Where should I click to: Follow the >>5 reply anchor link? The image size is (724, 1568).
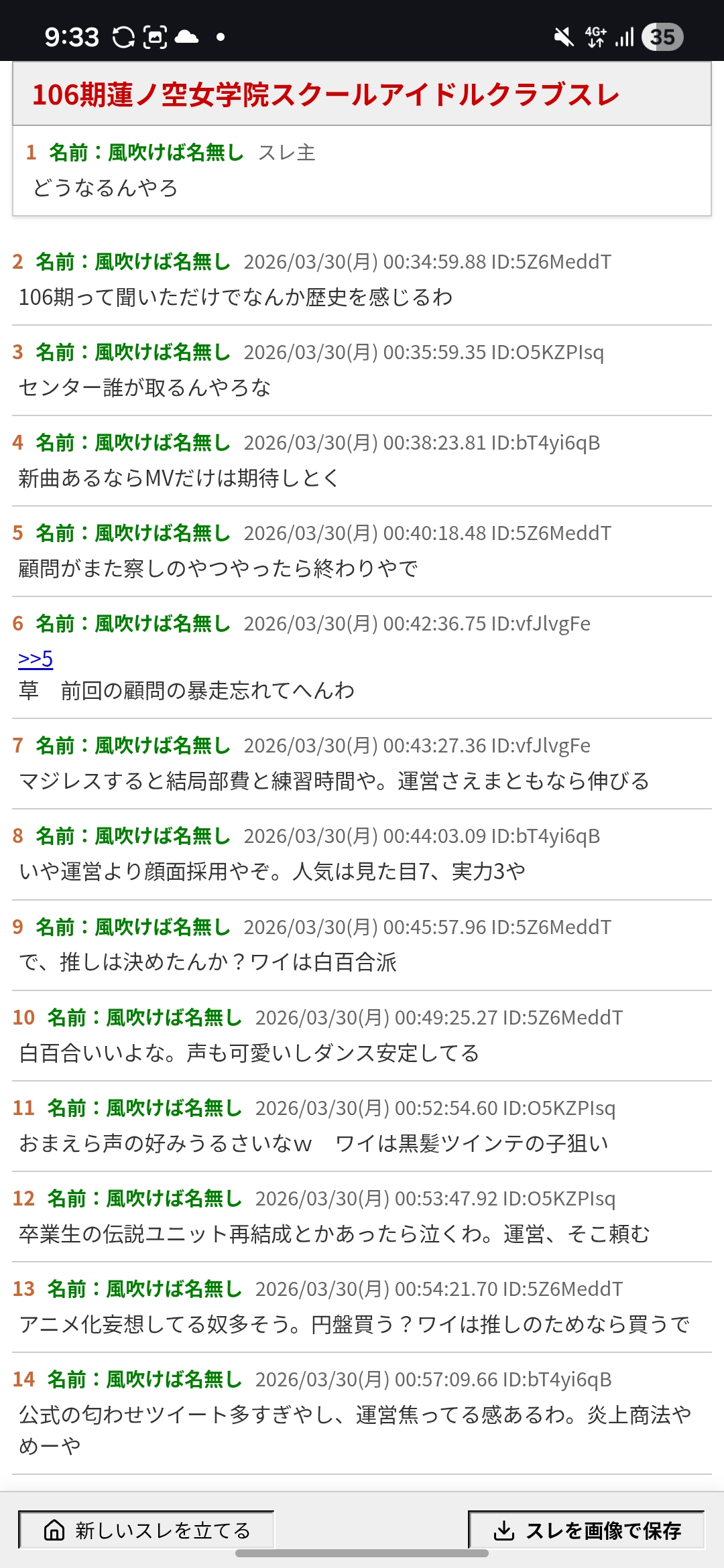pos(36,659)
